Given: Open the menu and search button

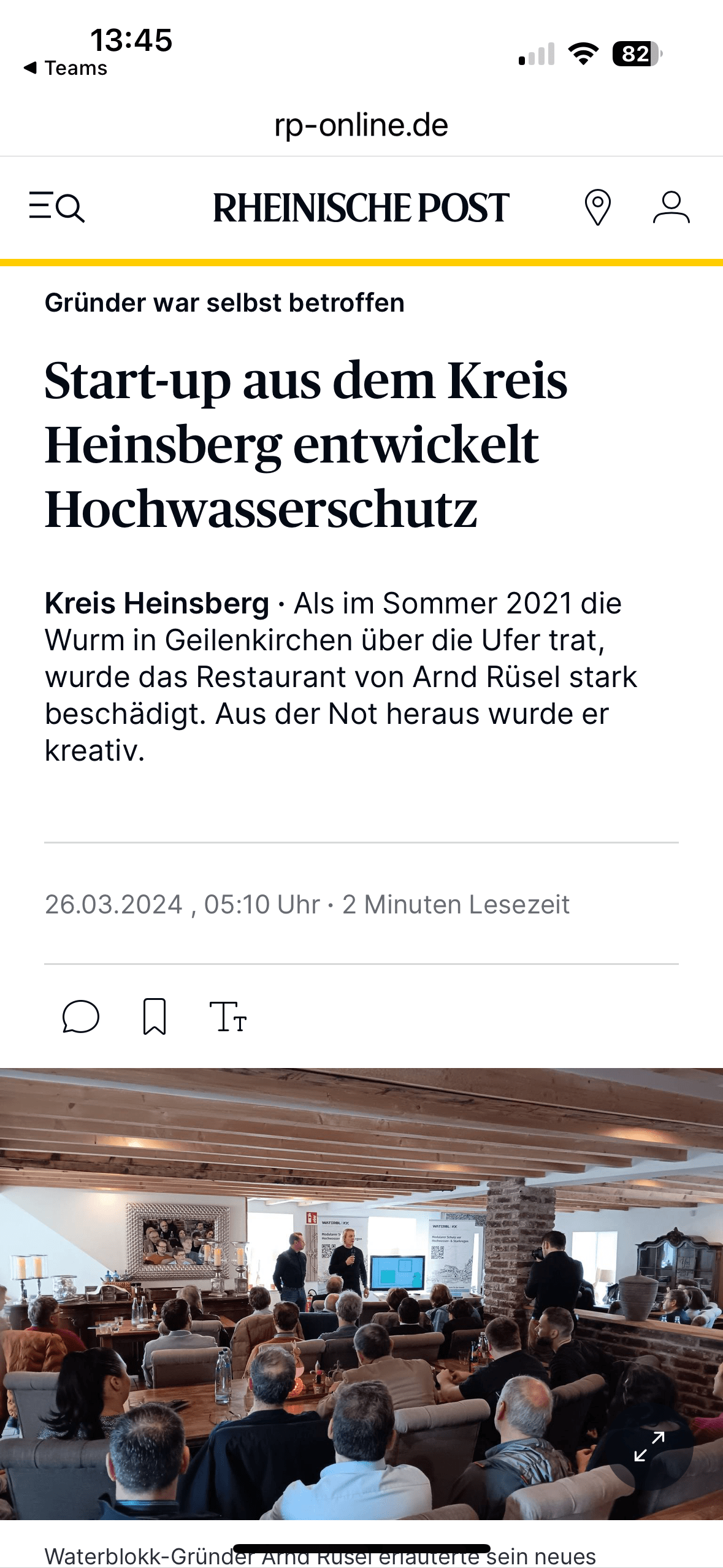Looking at the screenshot, I should [56, 207].
